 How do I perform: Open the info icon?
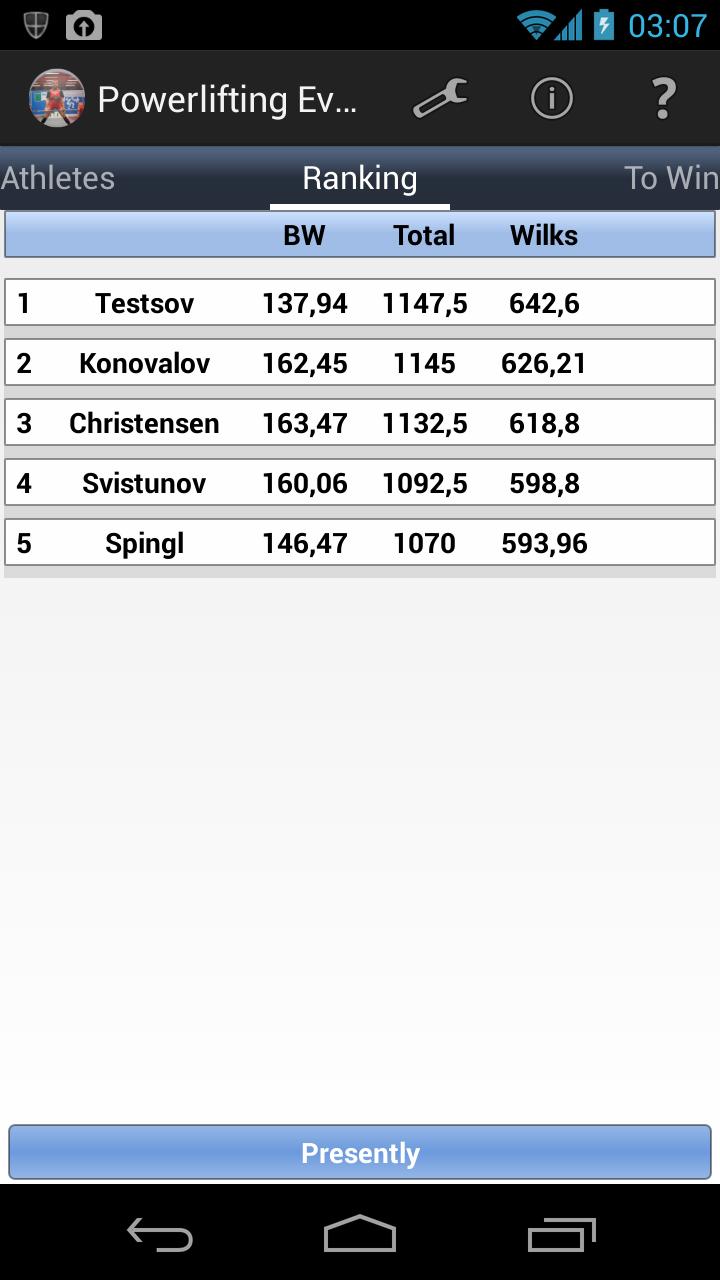coord(551,98)
